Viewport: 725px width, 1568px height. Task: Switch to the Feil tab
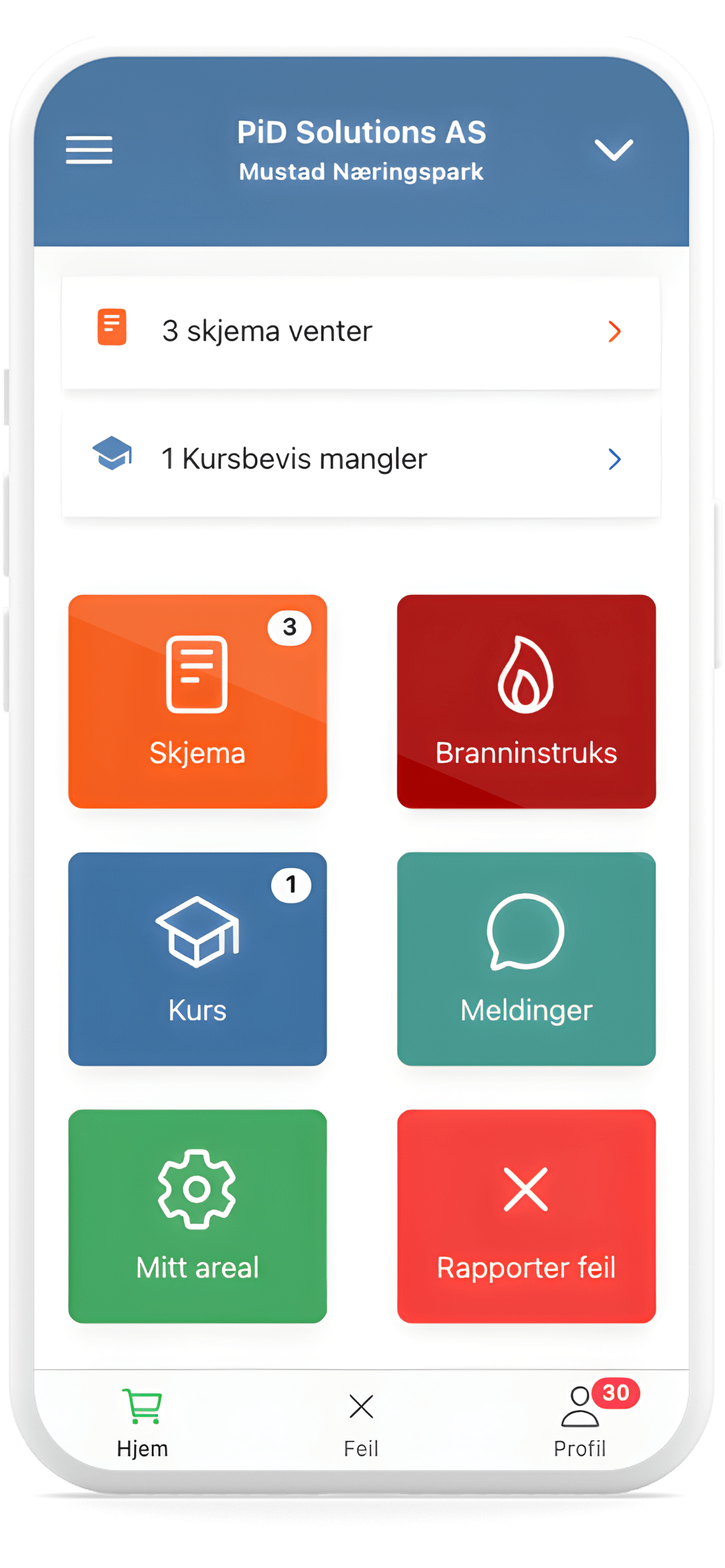(361, 1422)
